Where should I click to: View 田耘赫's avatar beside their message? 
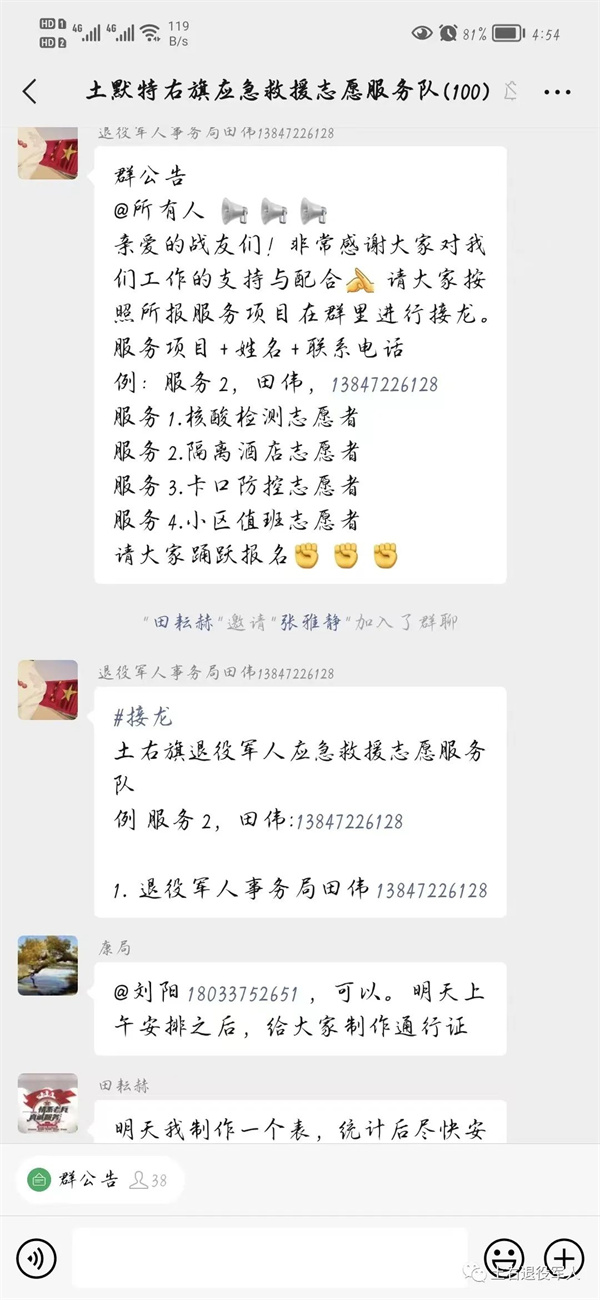[x=48, y=1105]
